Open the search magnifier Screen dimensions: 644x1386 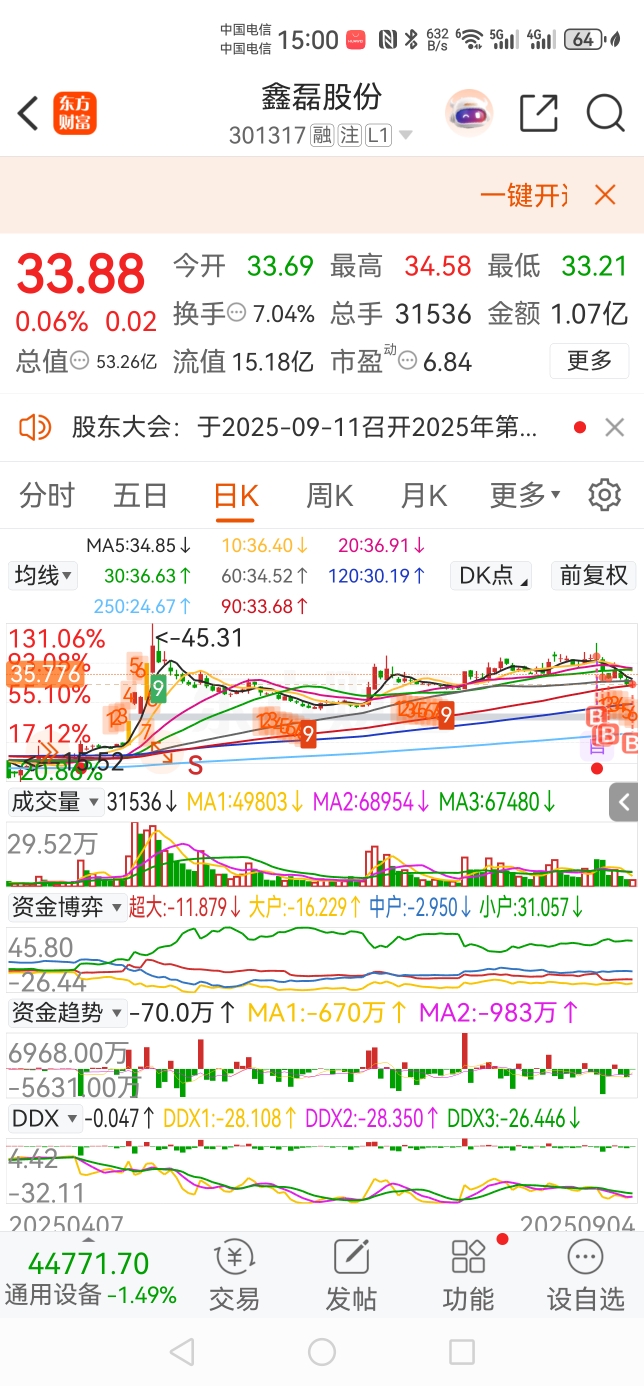(605, 113)
